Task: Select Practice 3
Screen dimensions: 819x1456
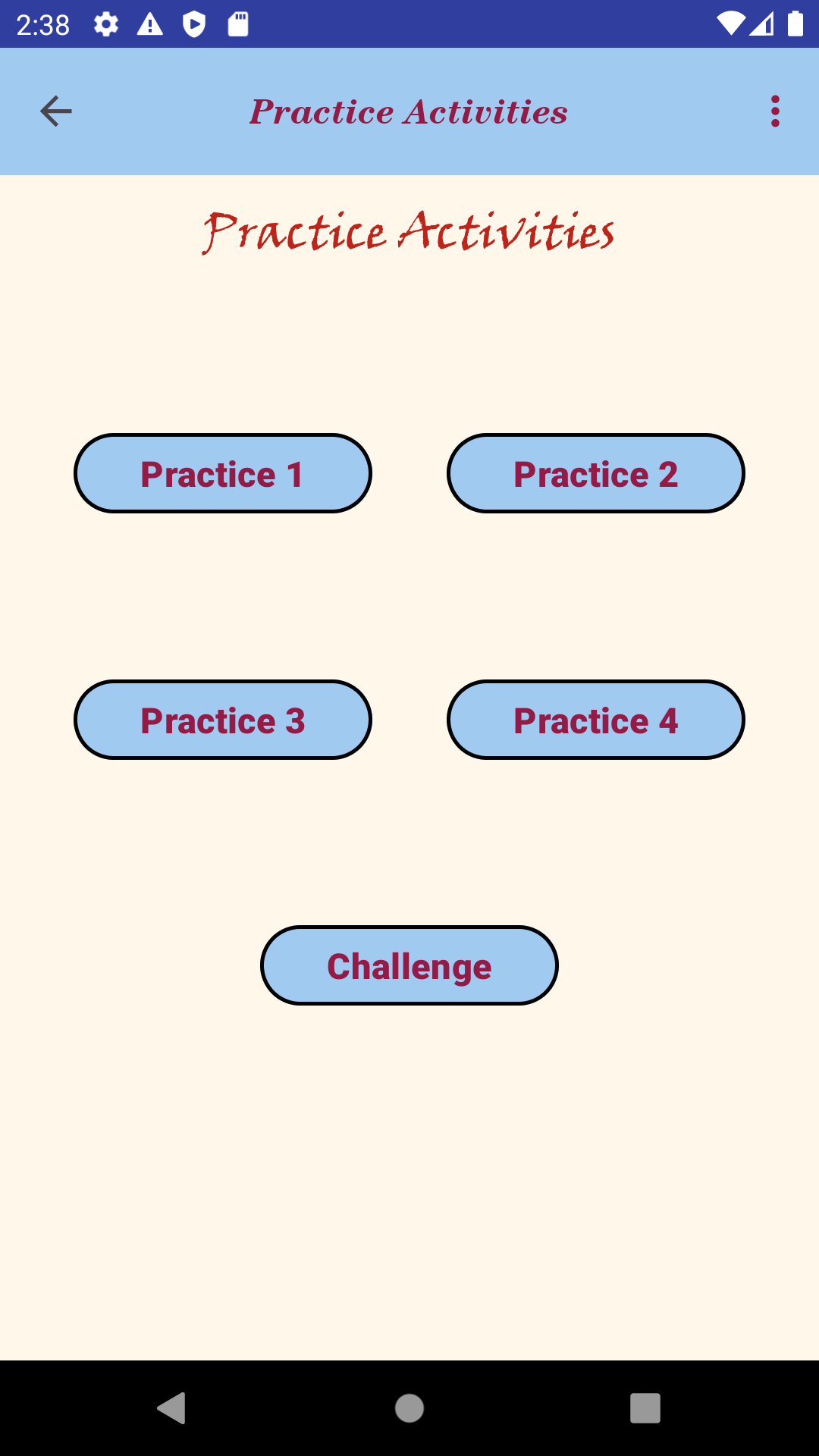Action: pyautogui.click(x=223, y=720)
